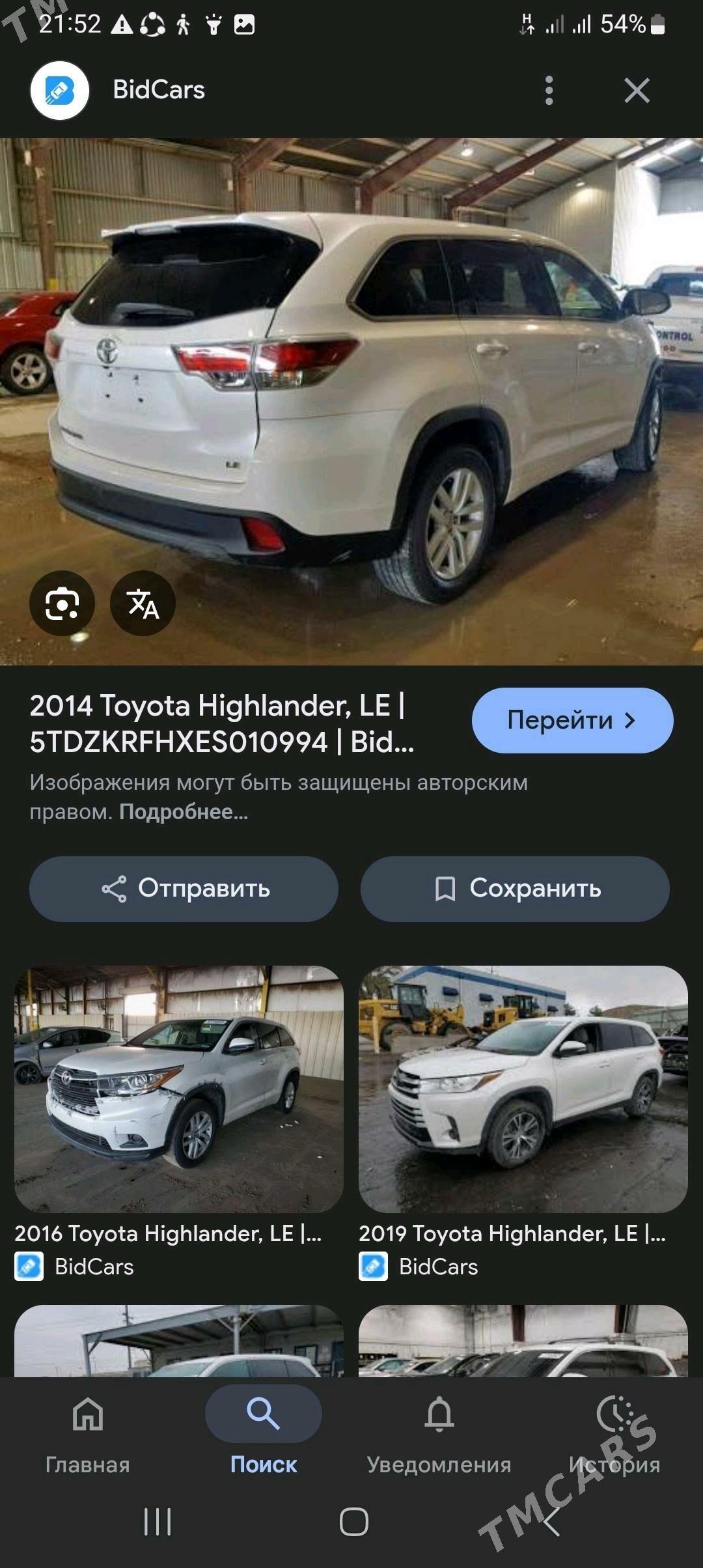Open recent apps from navigation bar
Screen dimensions: 703x1568
[158, 1522]
